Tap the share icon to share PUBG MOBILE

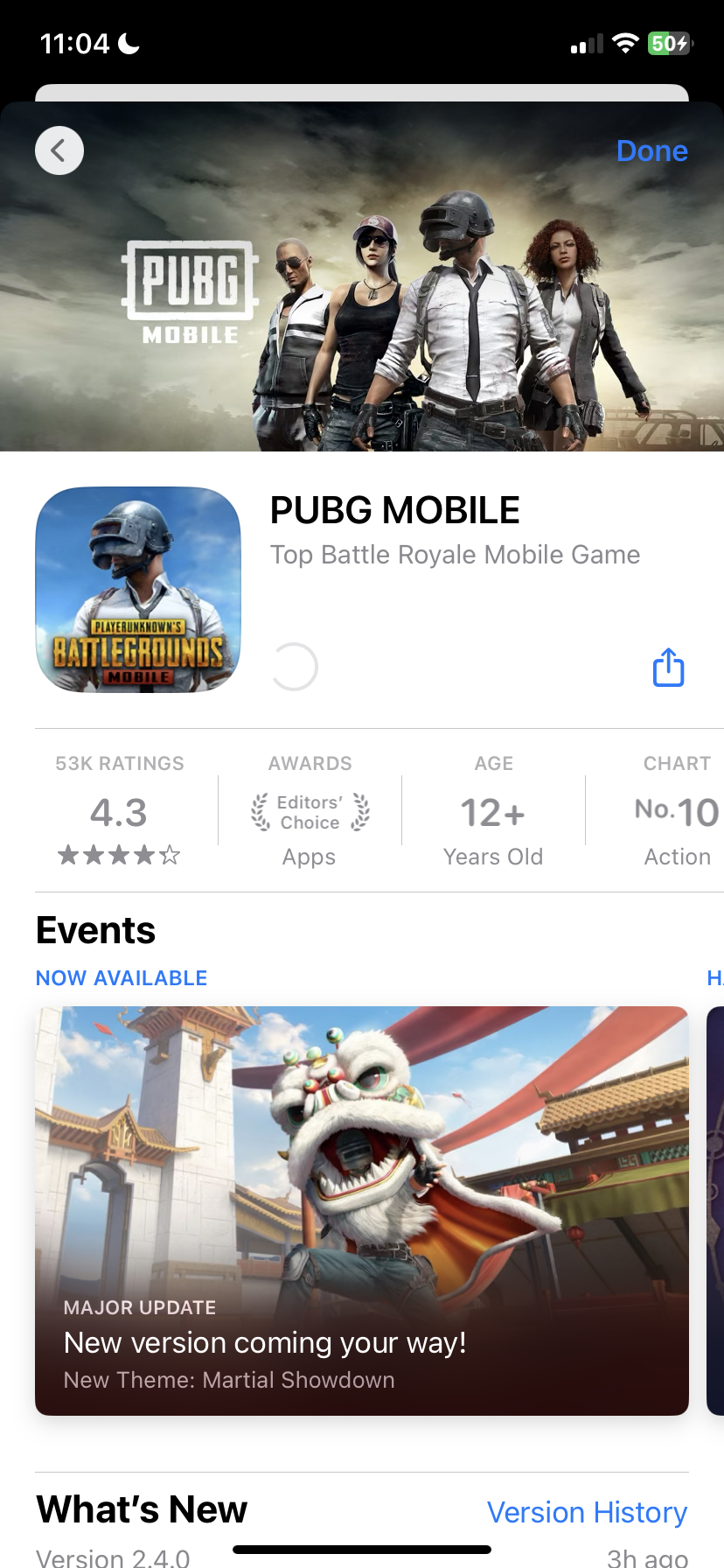click(x=668, y=667)
